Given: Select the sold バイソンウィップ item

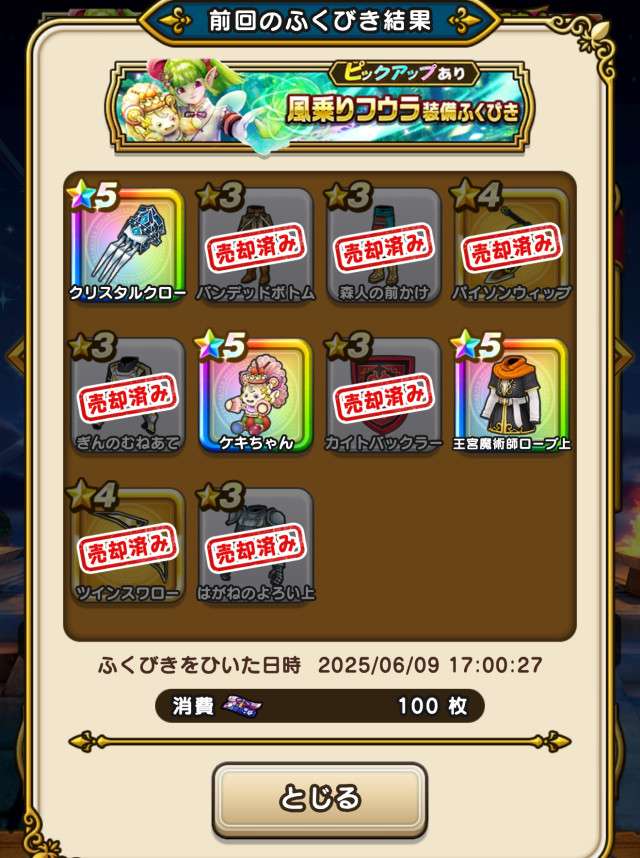Looking at the screenshot, I should click(x=511, y=245).
